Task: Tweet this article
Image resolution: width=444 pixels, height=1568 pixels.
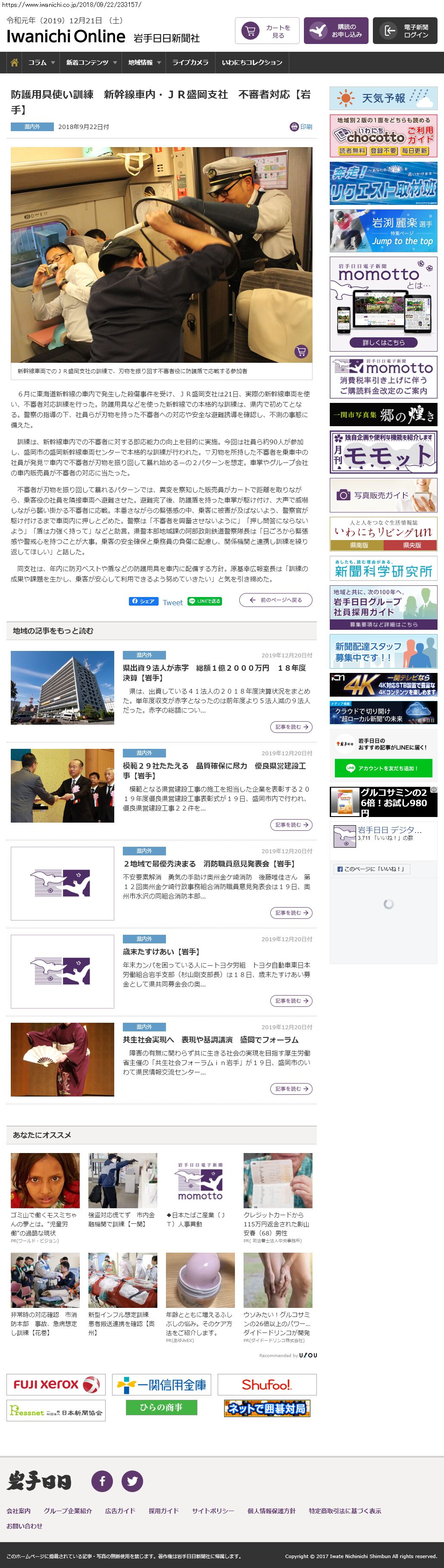Action: point(173,602)
